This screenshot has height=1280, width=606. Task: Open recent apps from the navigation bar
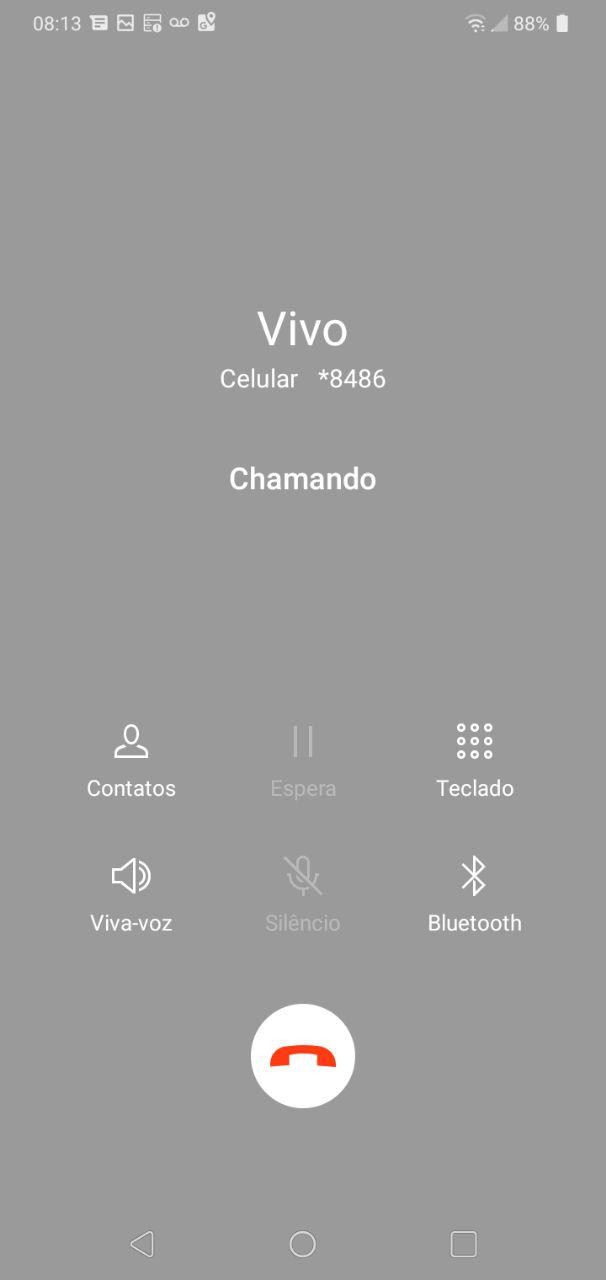(463, 1243)
